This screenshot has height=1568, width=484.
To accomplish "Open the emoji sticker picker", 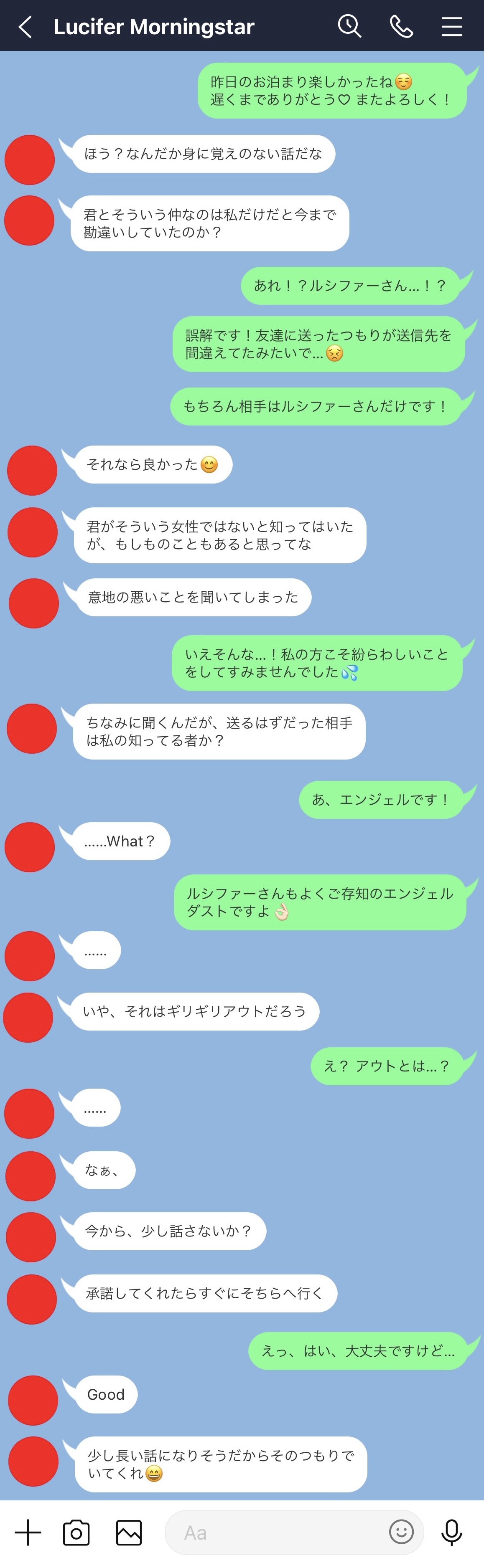I will pyautogui.click(x=401, y=1532).
